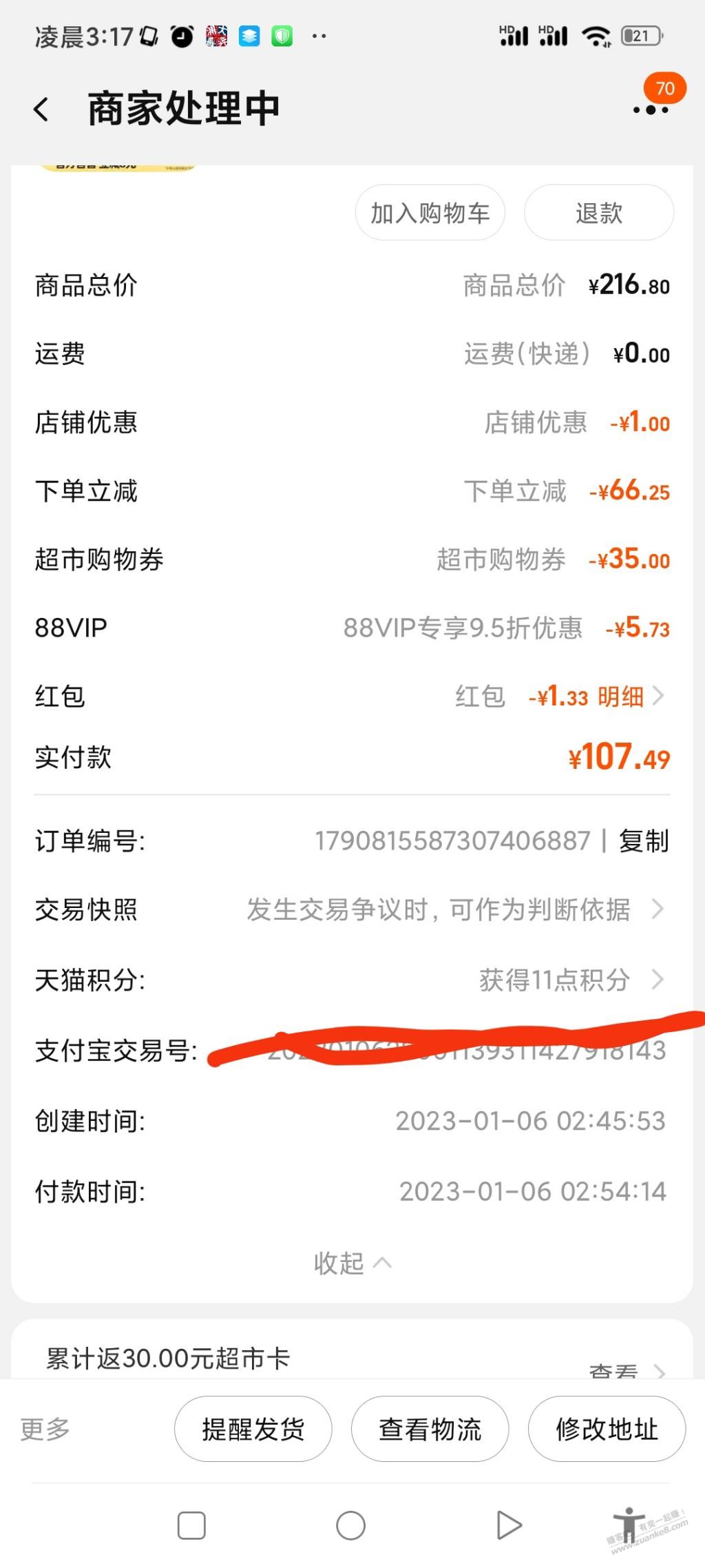The width and height of the screenshot is (705, 1568).
Task: Open the system recent apps view
Action: (191, 1525)
